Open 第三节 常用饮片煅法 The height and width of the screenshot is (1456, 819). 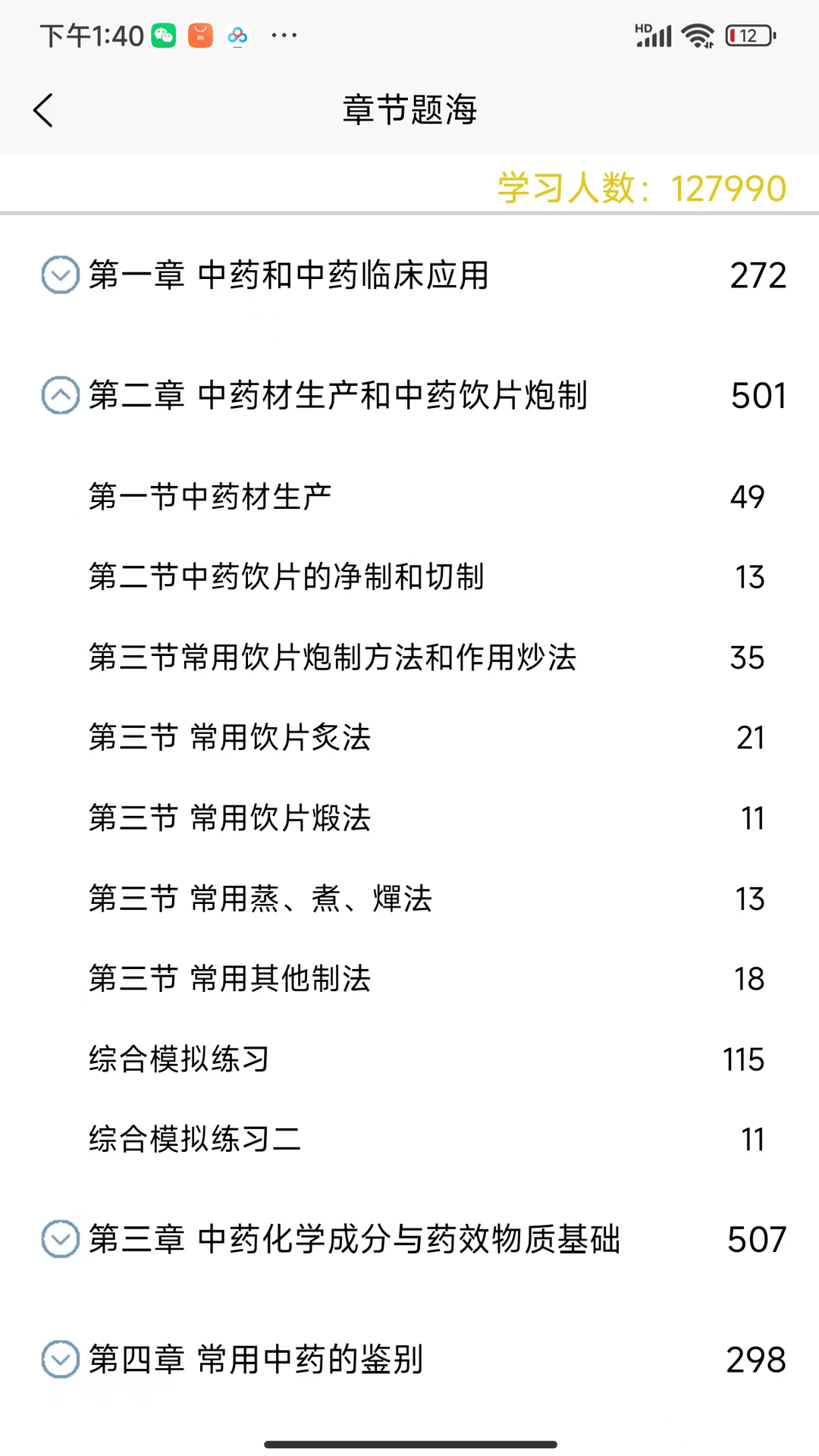(x=230, y=818)
